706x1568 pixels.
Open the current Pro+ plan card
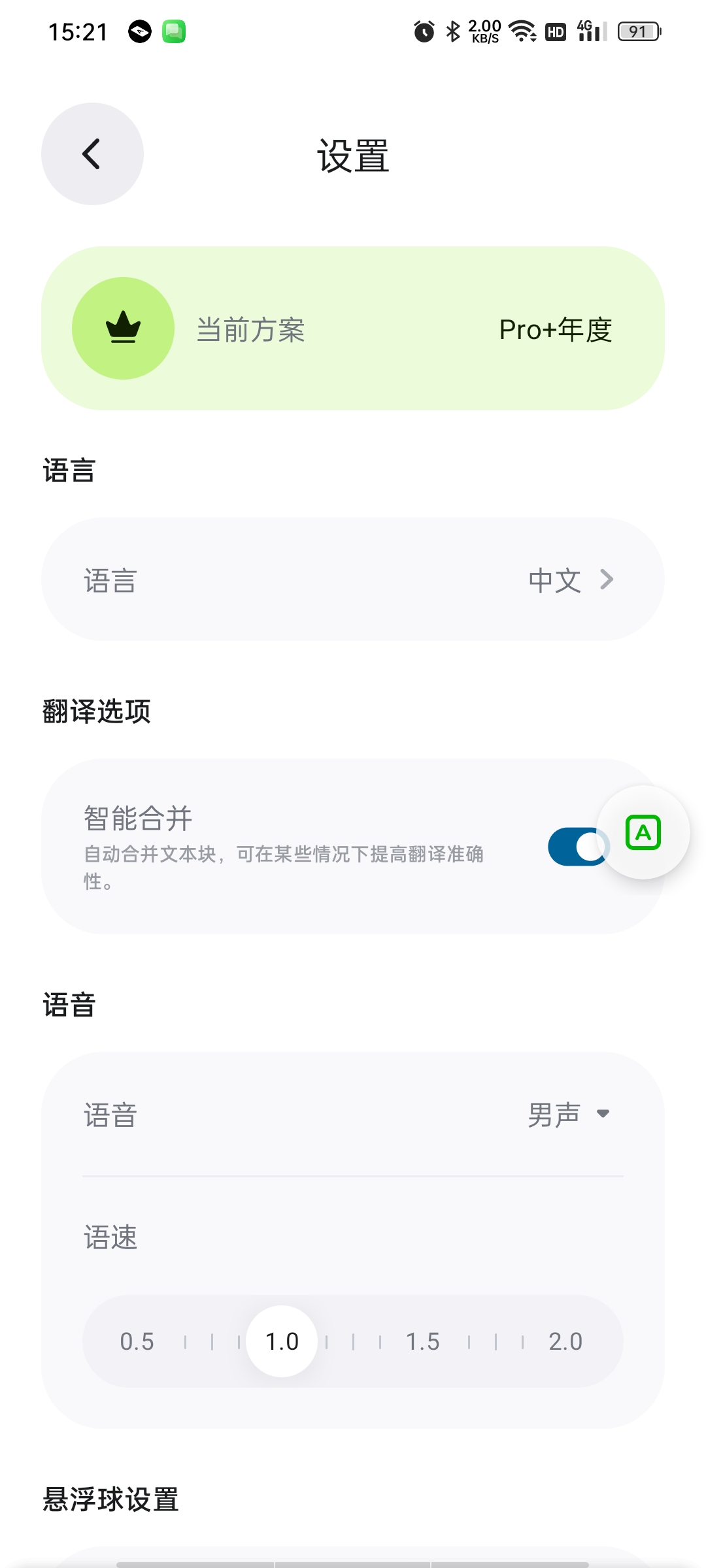coord(353,328)
